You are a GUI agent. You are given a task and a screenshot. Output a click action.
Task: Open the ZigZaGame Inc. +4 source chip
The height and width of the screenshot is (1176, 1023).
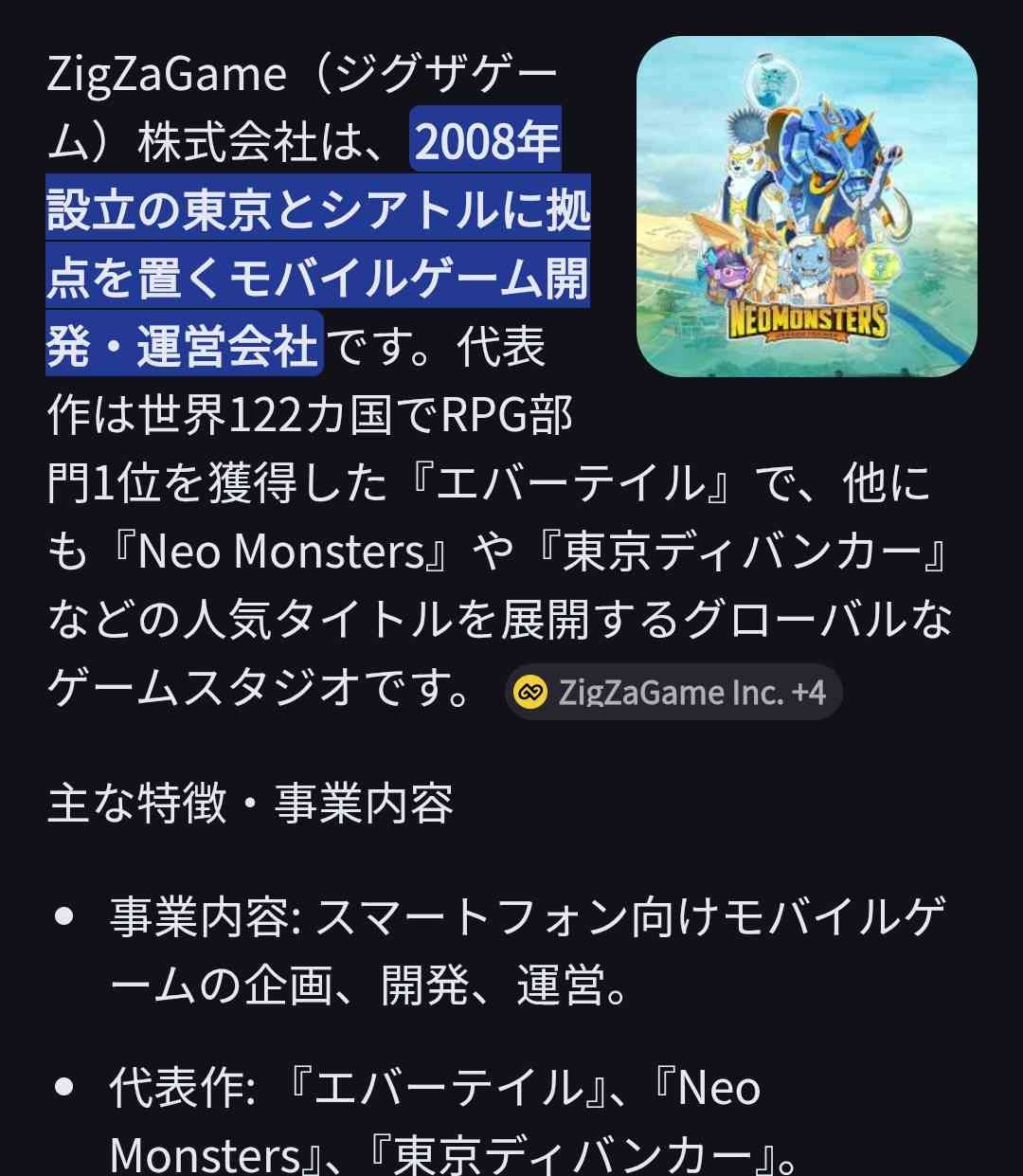click(673, 693)
